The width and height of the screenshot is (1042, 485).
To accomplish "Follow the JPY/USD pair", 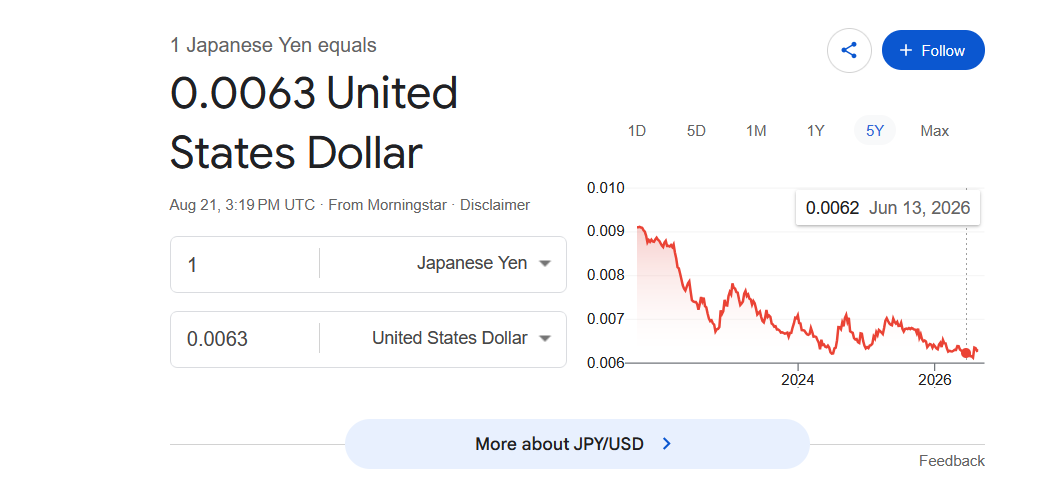I will click(933, 50).
